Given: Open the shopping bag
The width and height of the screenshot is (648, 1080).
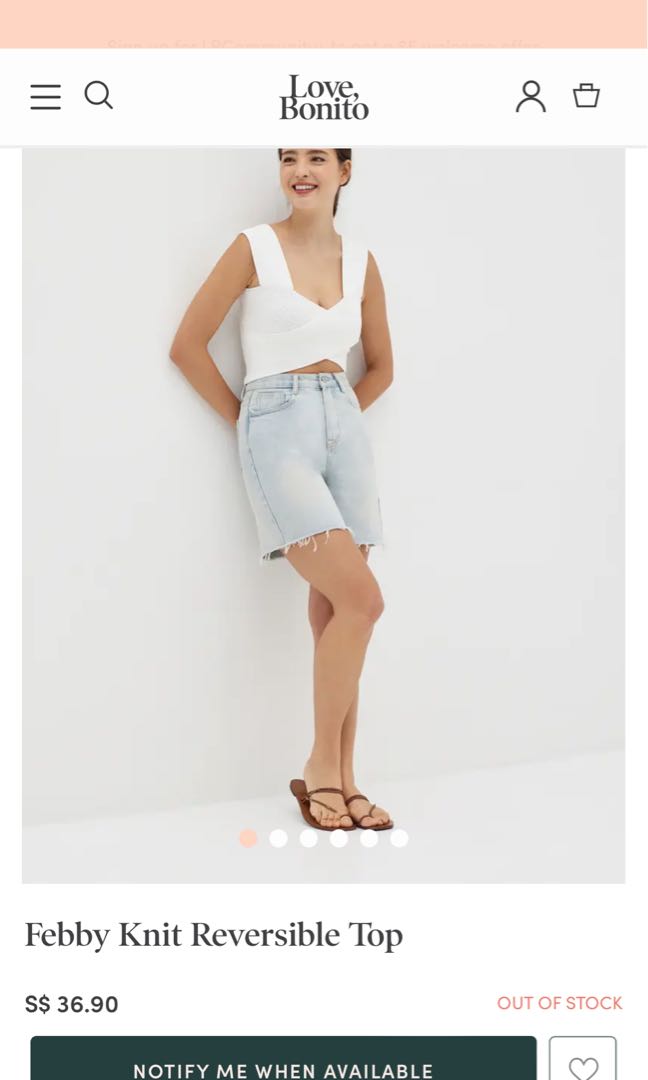Looking at the screenshot, I should pos(586,96).
